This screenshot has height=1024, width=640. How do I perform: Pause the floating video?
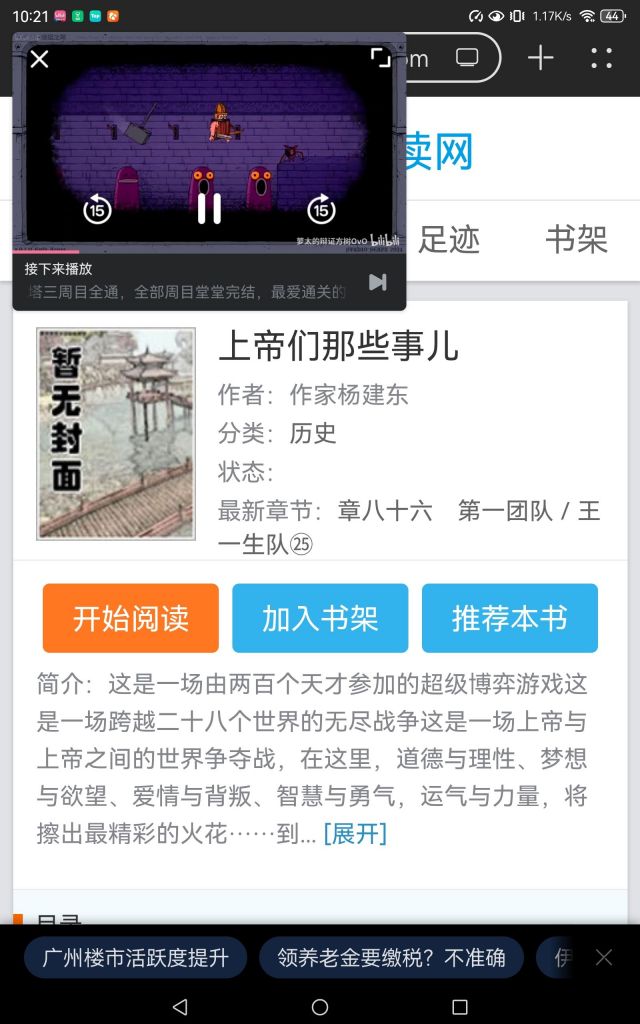(209, 208)
